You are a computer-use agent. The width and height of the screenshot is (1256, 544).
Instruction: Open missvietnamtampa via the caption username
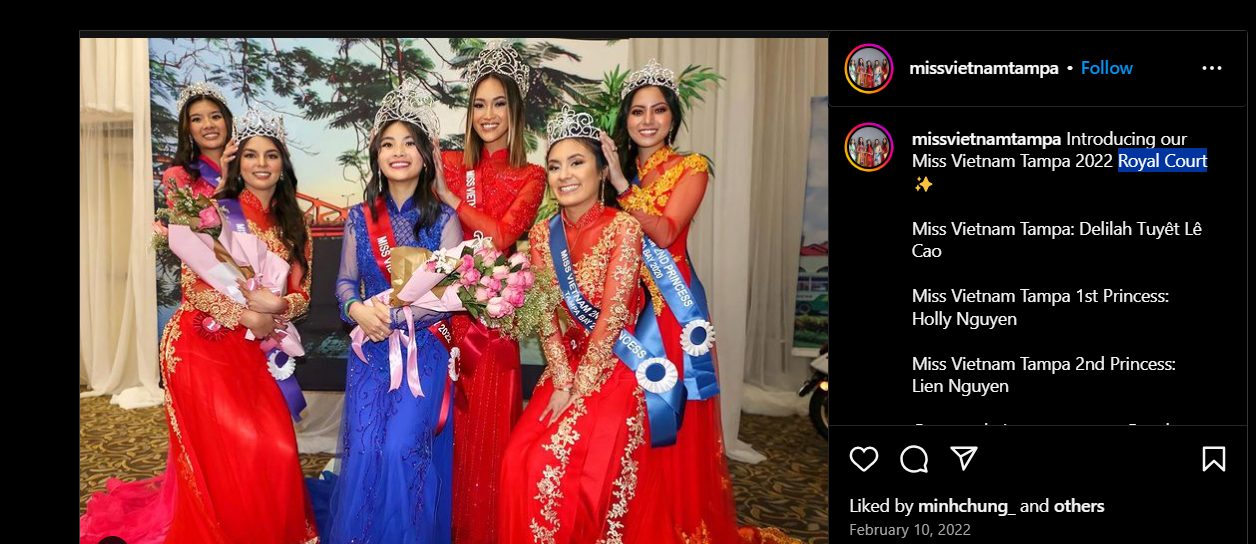coord(986,139)
